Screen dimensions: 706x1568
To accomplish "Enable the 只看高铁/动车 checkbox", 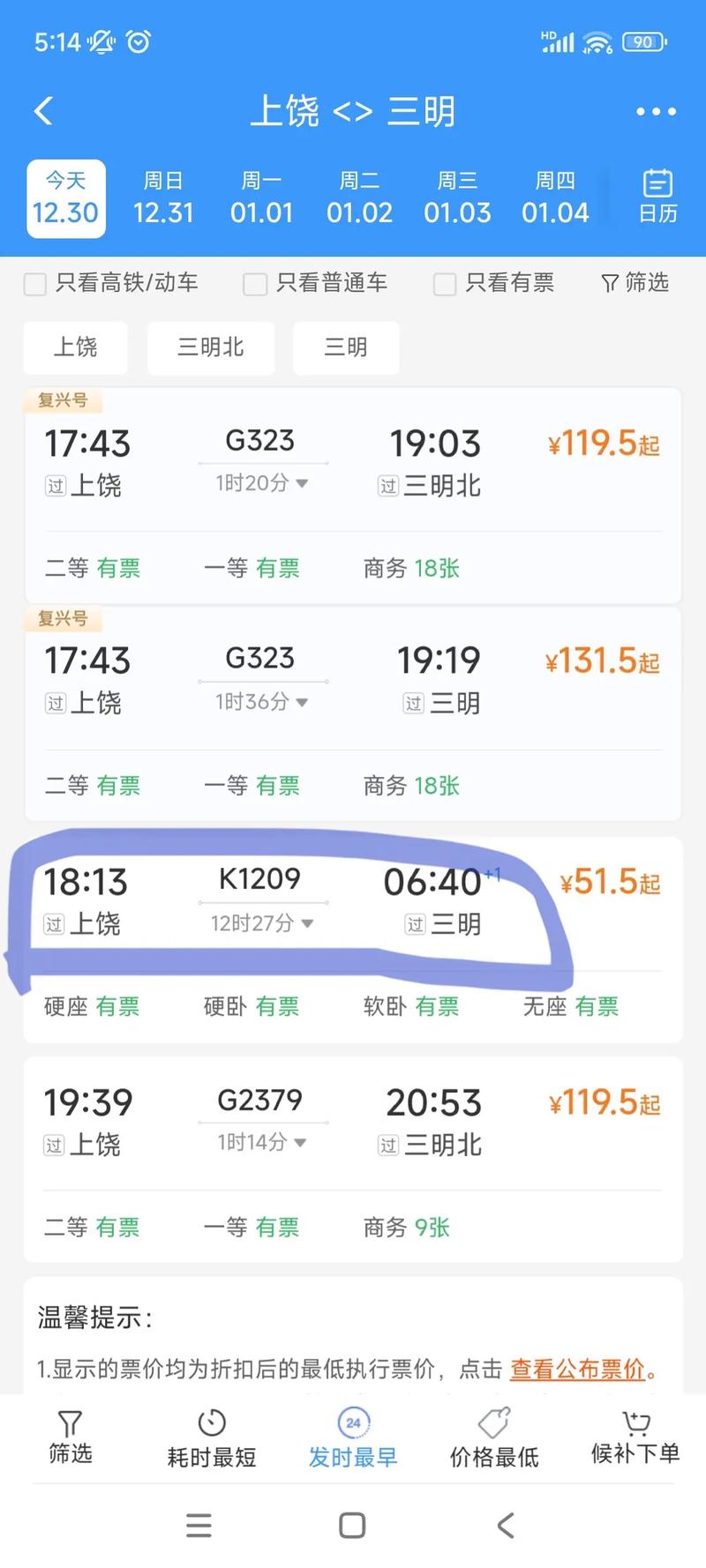I will pos(34,284).
